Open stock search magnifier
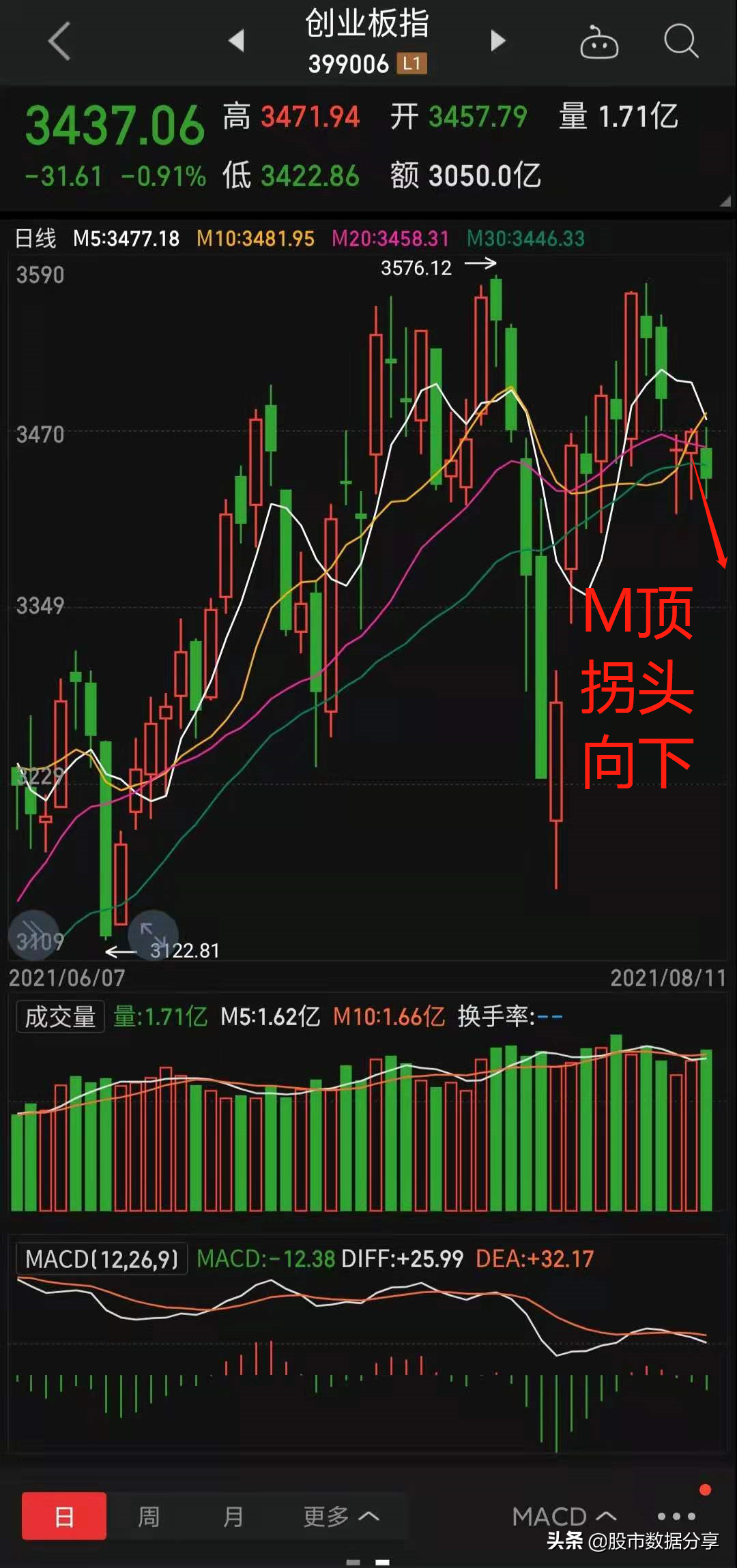This screenshot has height=1568, width=737. [680, 41]
